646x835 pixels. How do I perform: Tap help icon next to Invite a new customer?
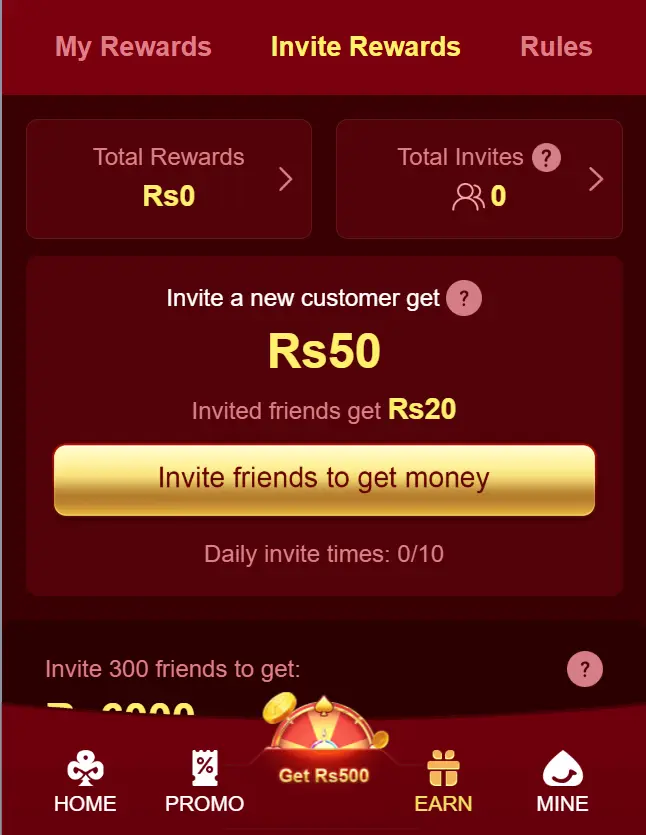(x=464, y=298)
